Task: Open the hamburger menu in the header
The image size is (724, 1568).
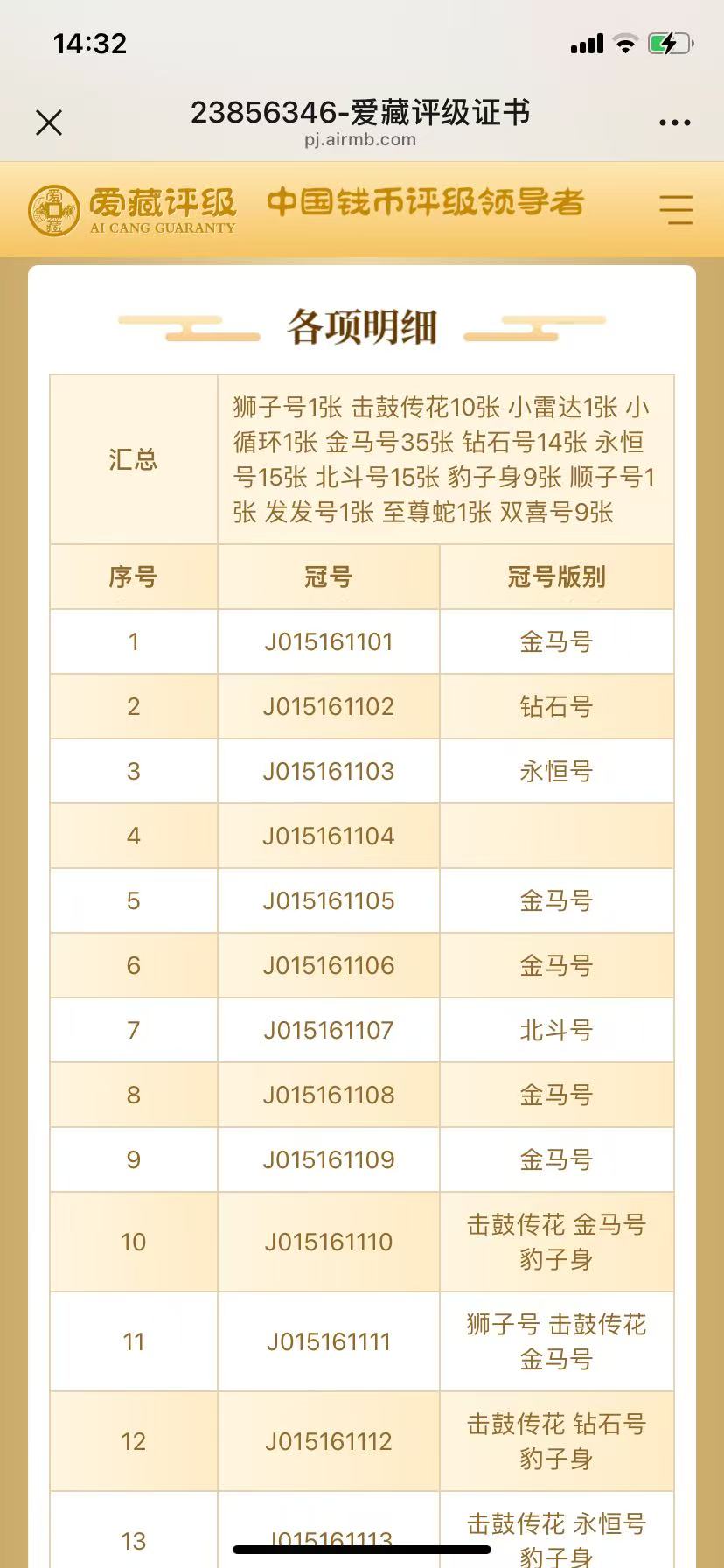Action: 675,210
